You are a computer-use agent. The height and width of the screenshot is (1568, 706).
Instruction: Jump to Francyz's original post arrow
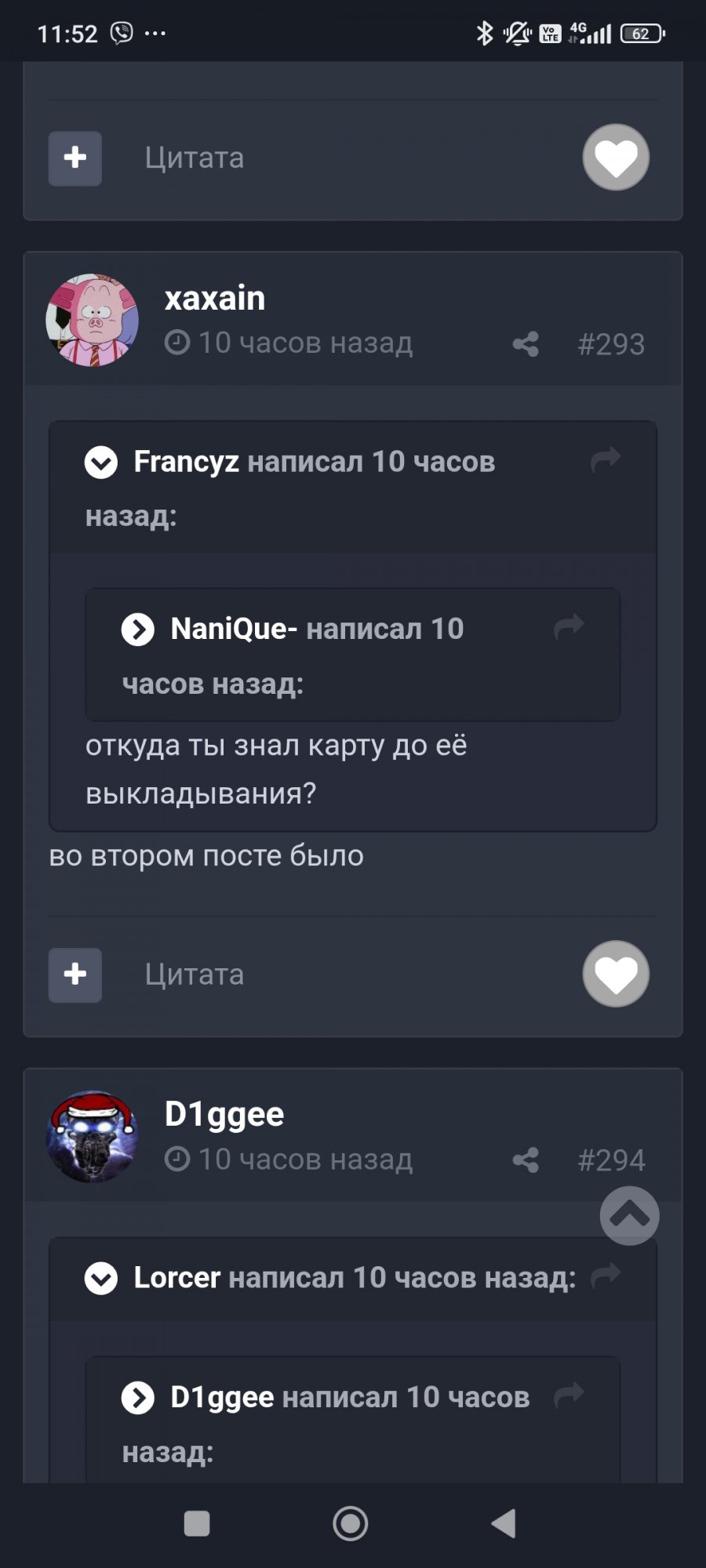tap(606, 459)
